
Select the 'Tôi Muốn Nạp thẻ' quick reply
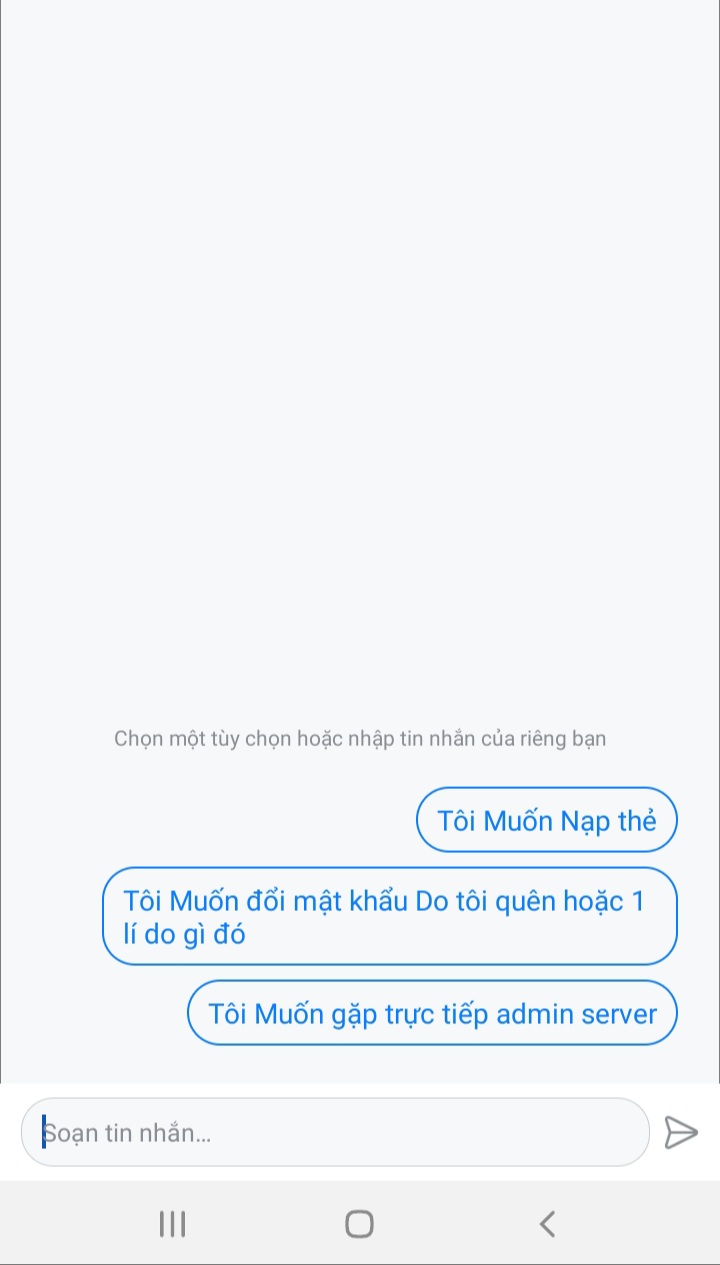(x=546, y=820)
